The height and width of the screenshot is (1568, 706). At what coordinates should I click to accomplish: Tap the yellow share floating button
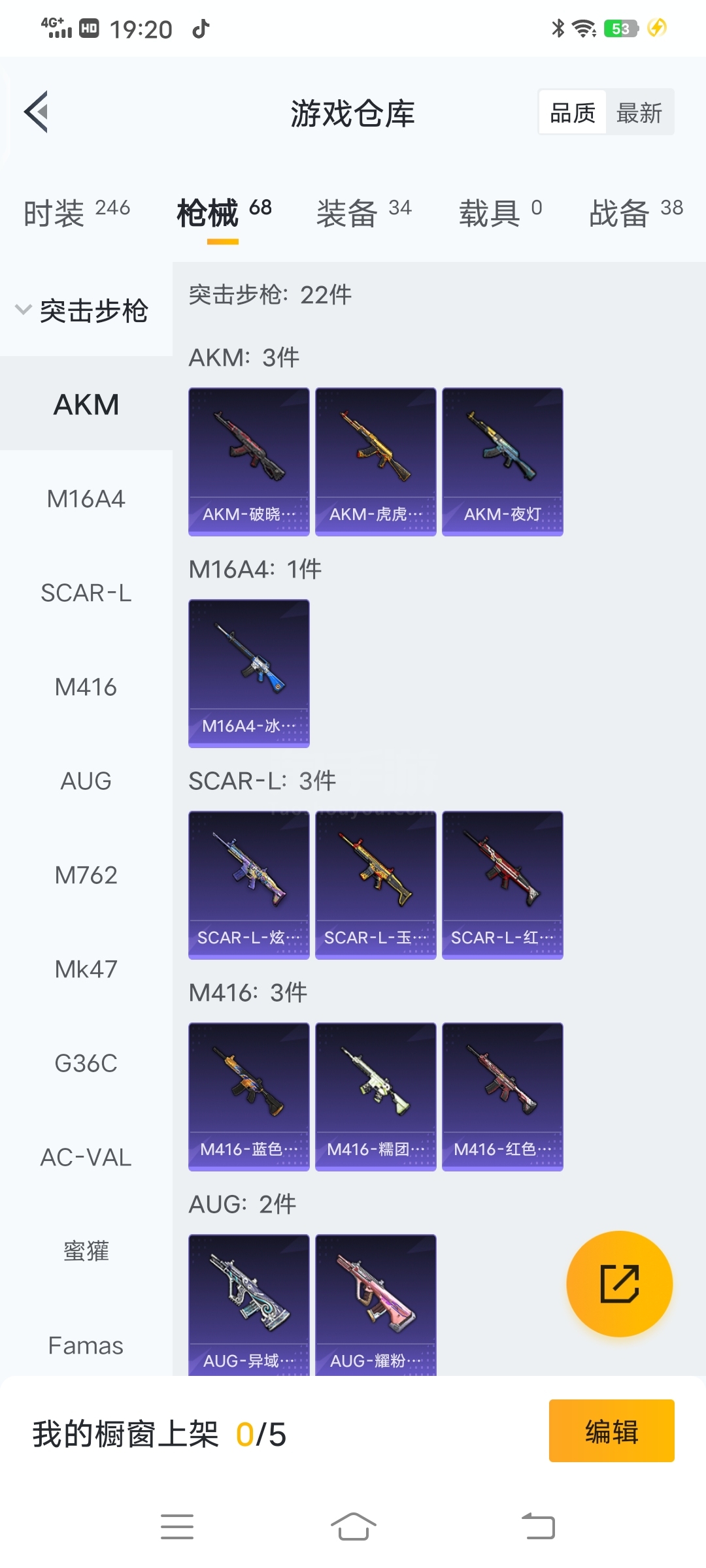(x=619, y=1284)
